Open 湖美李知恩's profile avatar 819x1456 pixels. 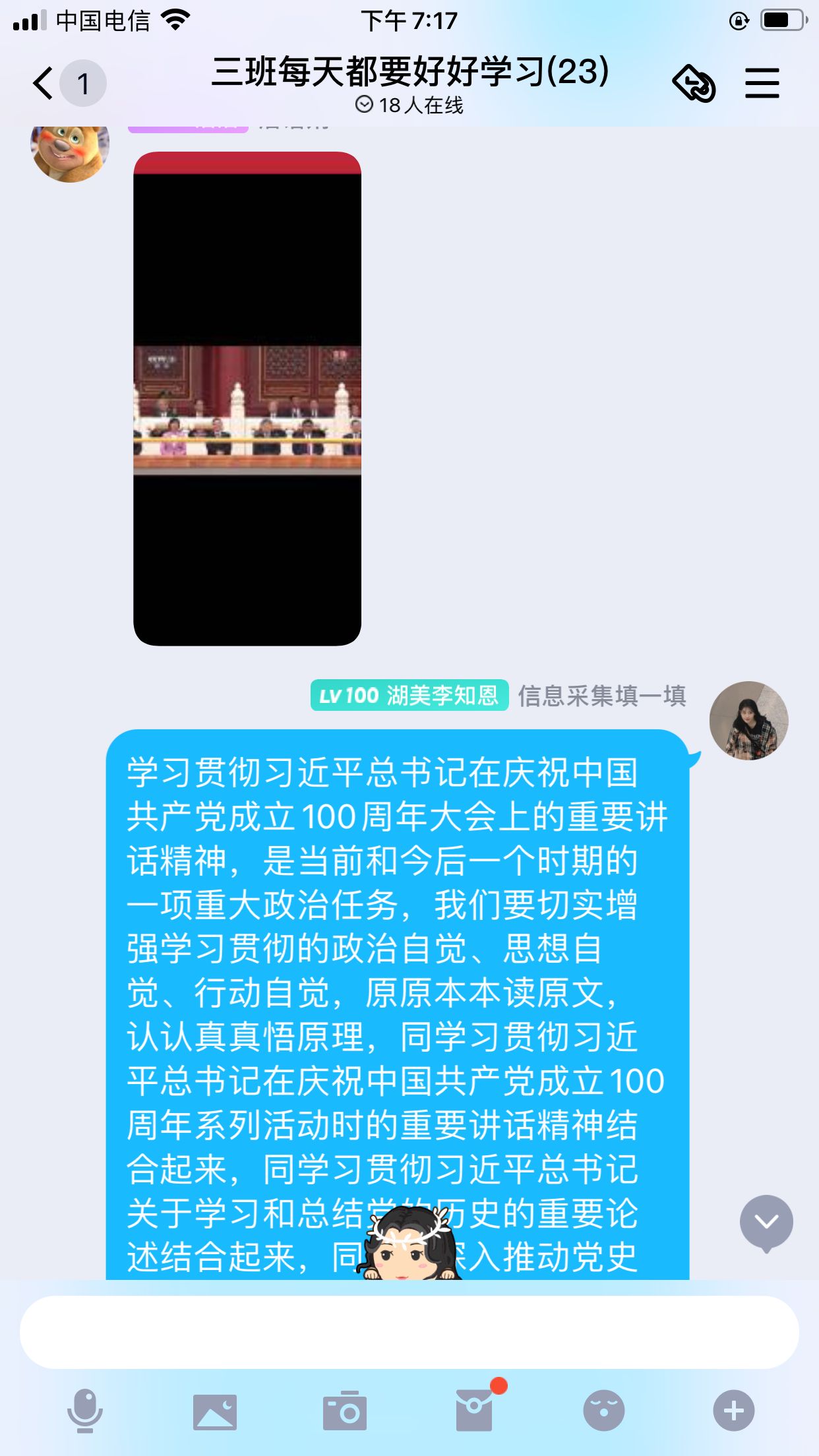748,720
